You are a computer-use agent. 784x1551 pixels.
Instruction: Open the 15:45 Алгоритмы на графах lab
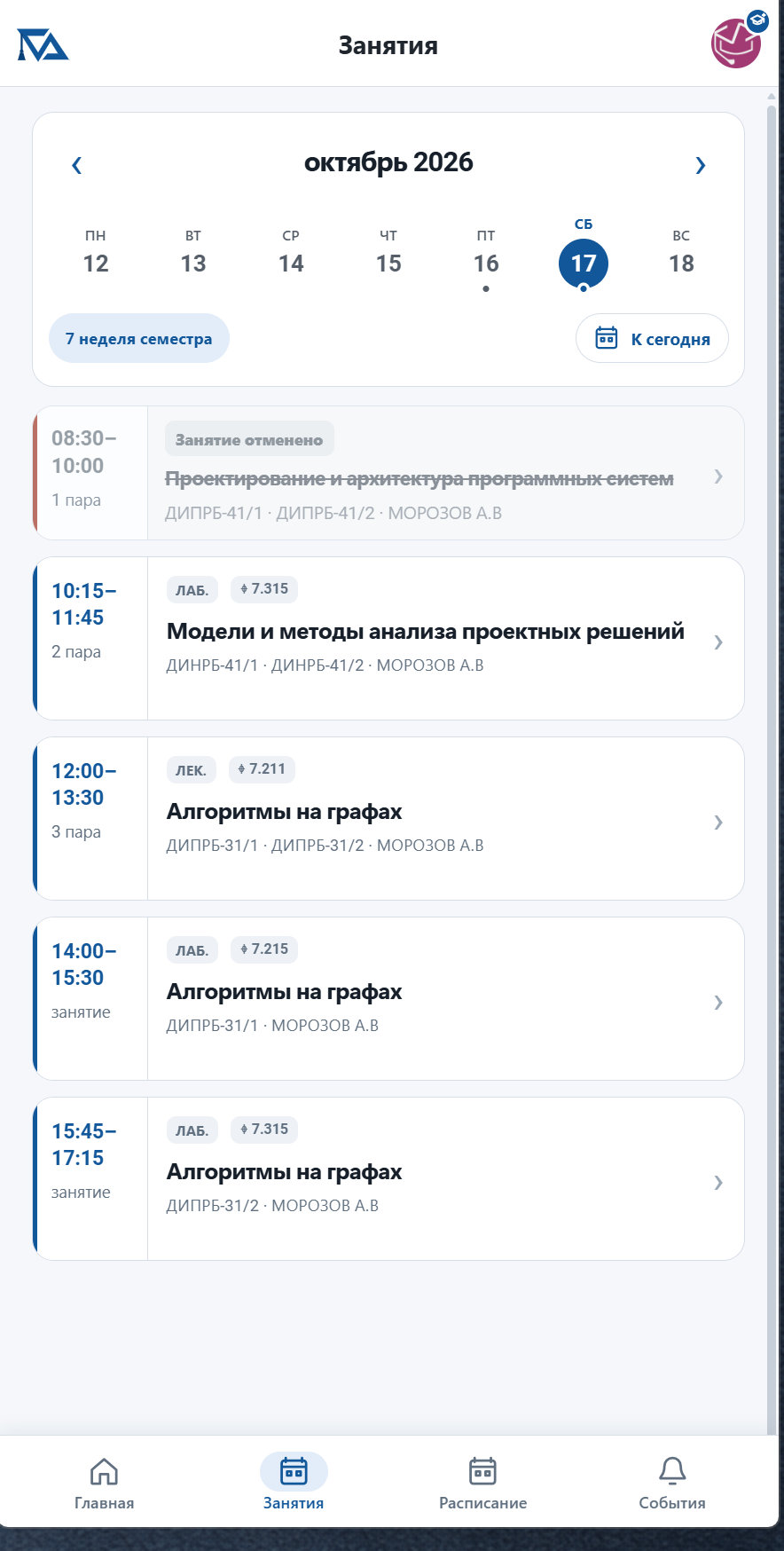click(388, 1179)
